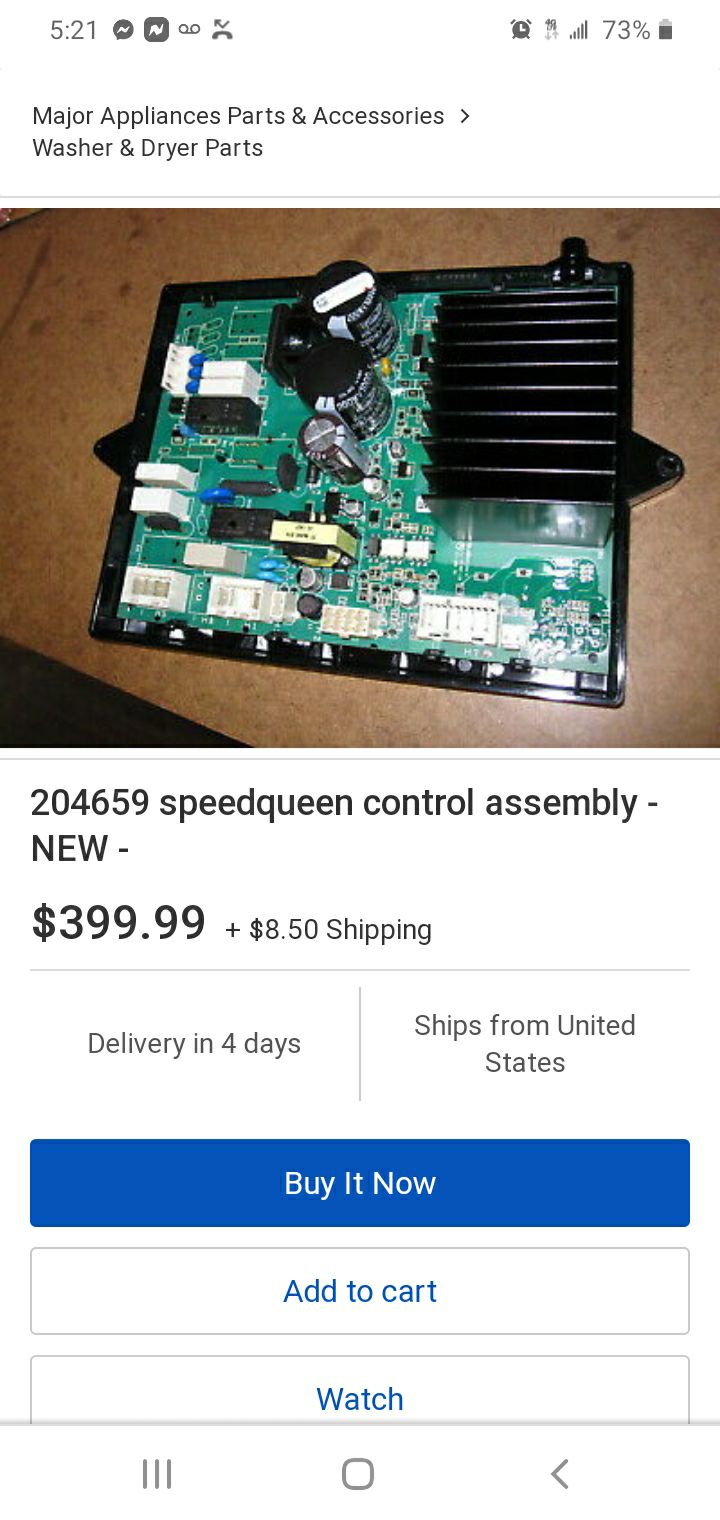The image size is (720, 1520).
Task: Watch this listing
Action: pyautogui.click(x=360, y=1390)
